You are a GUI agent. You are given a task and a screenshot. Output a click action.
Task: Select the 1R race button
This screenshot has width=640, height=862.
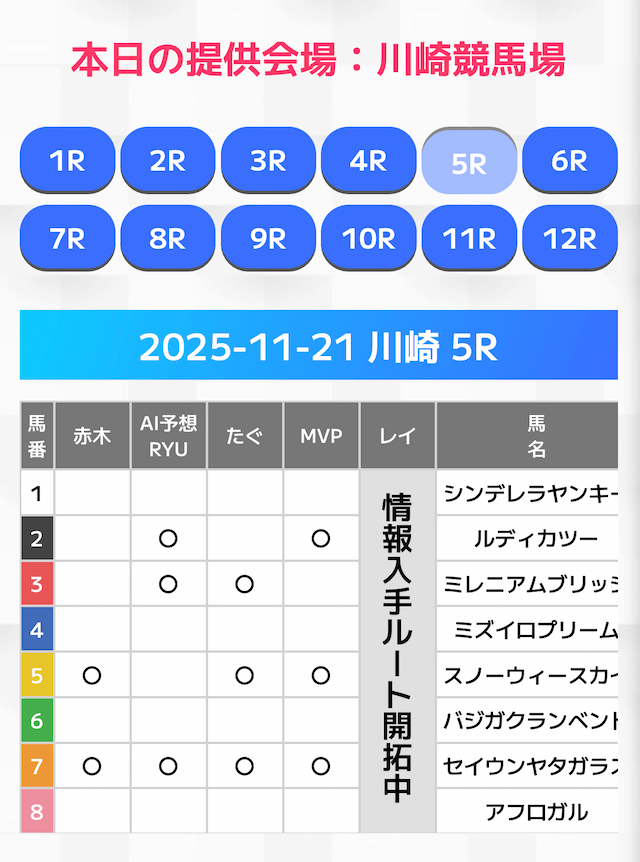68,160
